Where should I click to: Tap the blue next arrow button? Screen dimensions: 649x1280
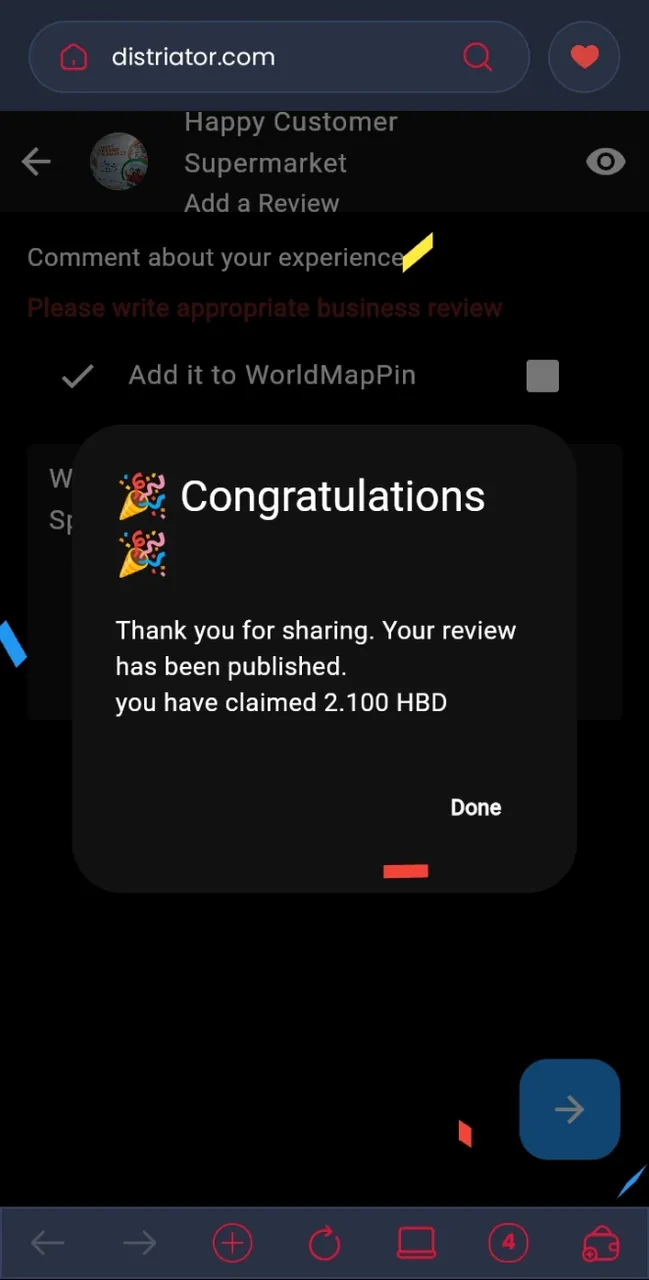click(x=570, y=1109)
